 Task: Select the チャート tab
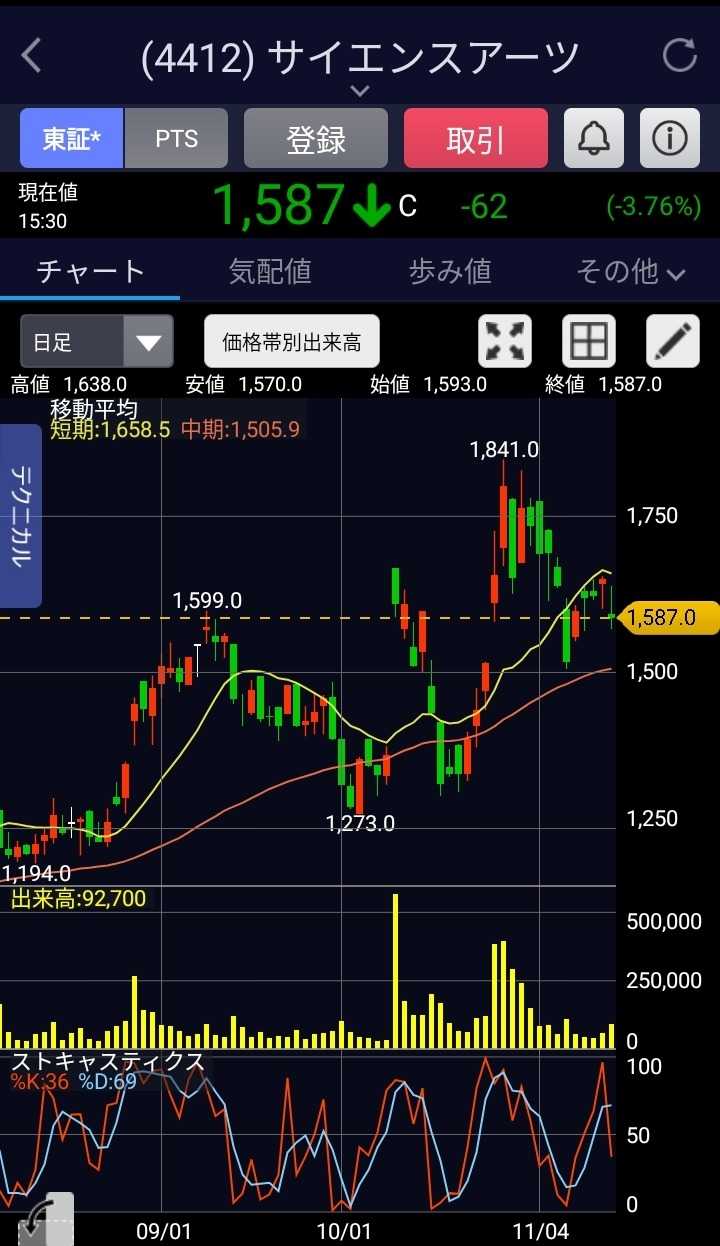click(x=90, y=271)
